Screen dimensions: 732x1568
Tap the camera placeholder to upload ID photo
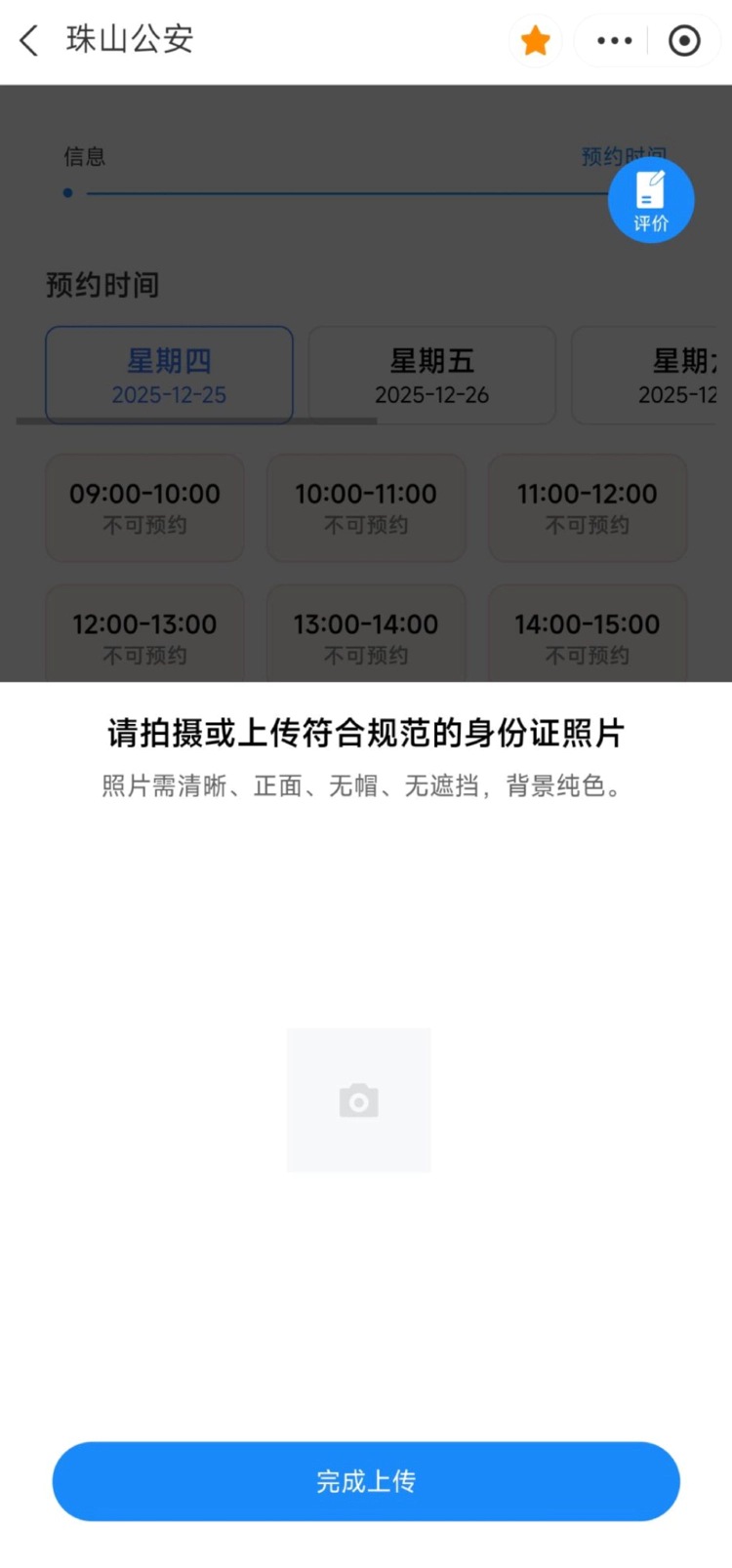tap(358, 1100)
